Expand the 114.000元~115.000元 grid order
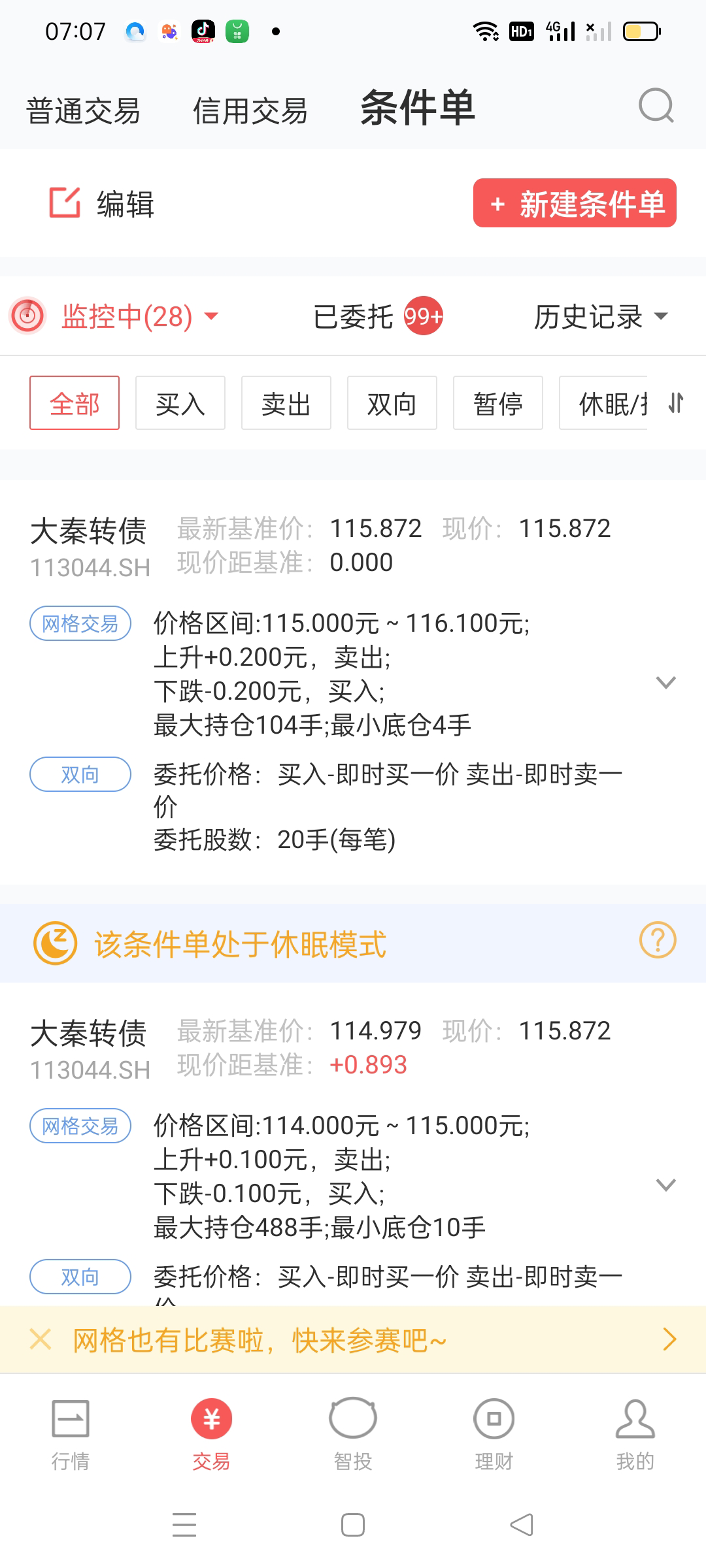 pos(665,1185)
